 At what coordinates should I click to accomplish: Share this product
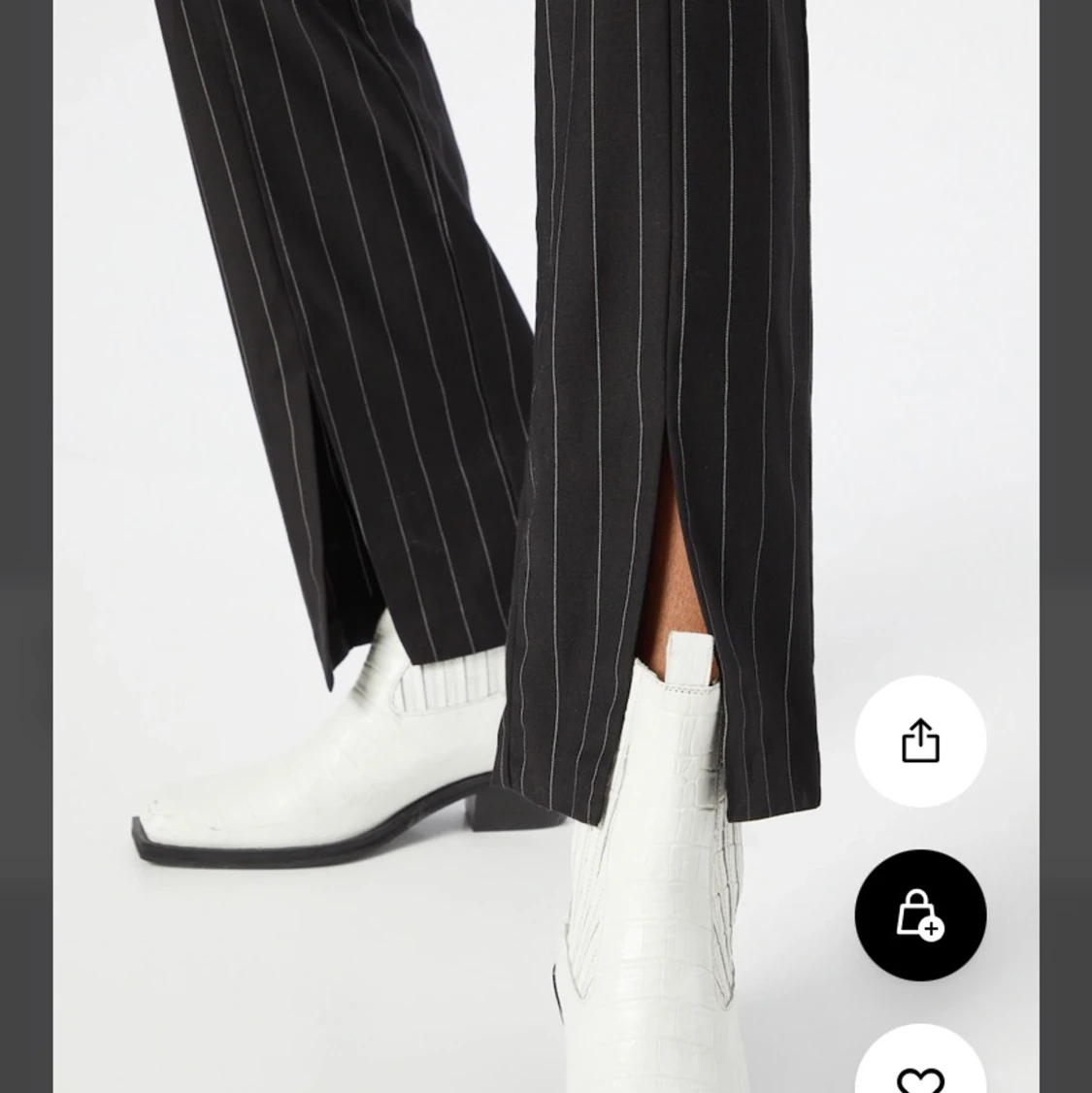(x=920, y=741)
